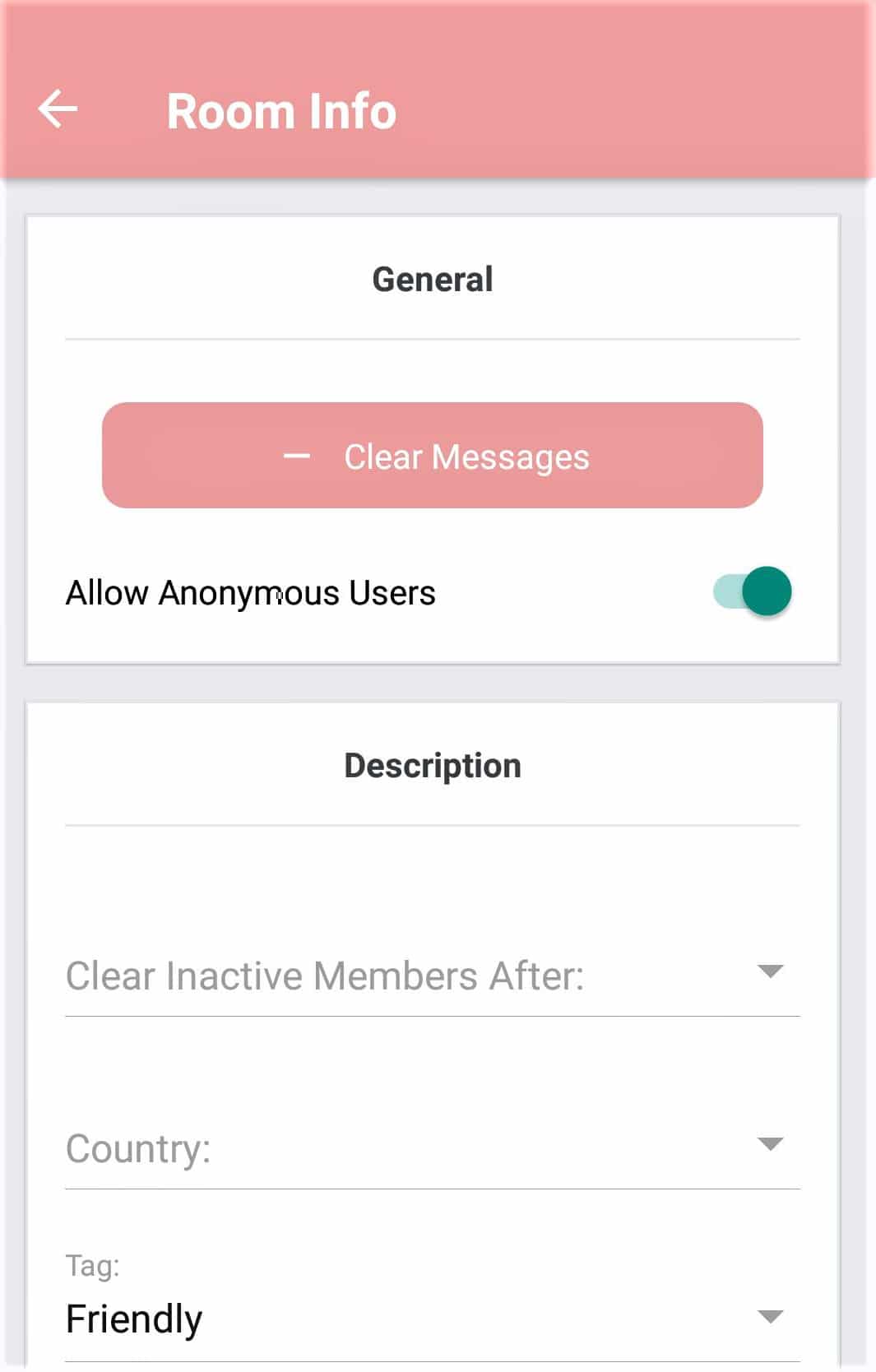Expand Clear Inactive Members After dropdown
This screenshot has width=876, height=1372.
[x=433, y=976]
